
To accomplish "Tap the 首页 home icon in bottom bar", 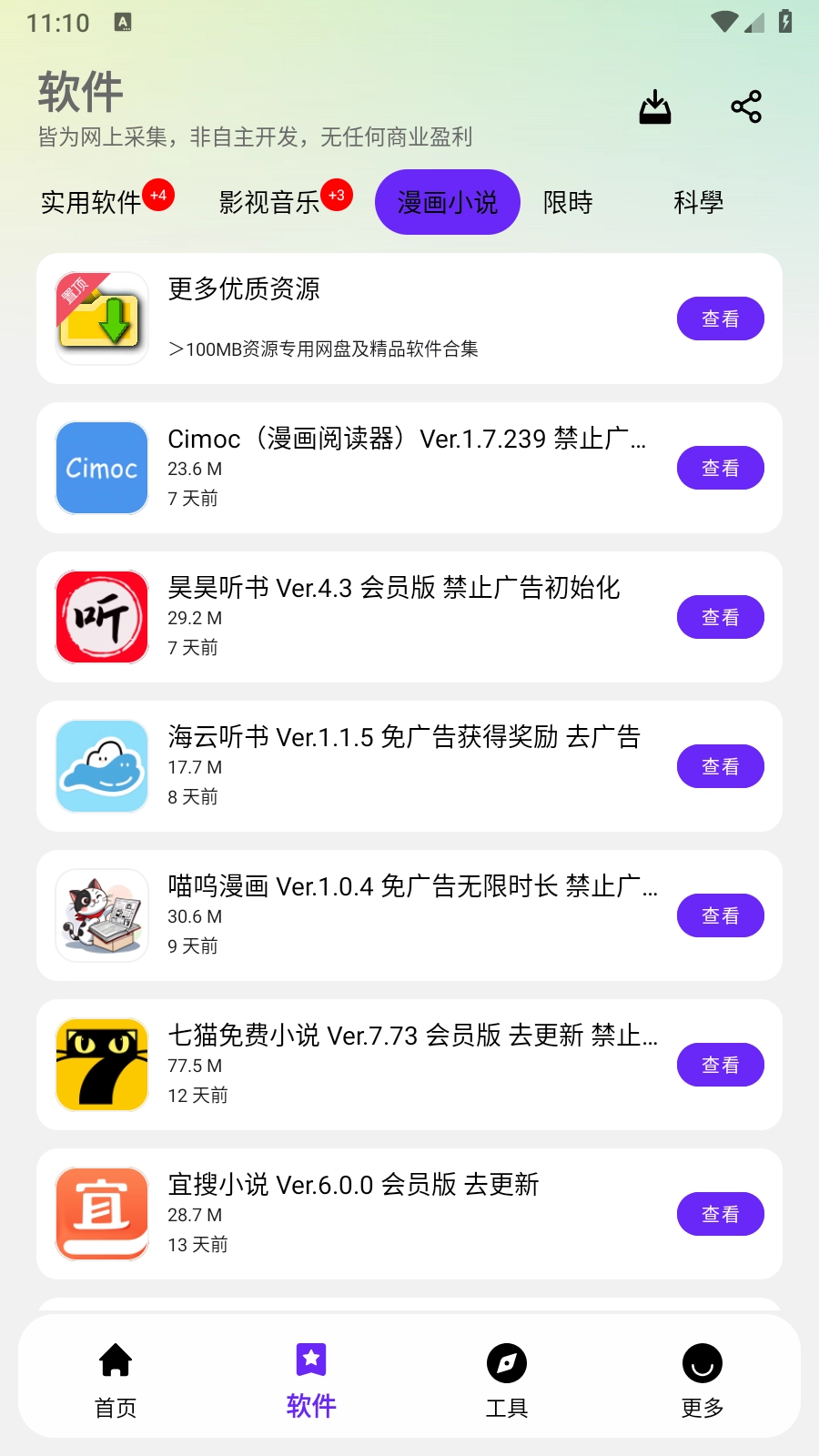I will click(115, 1362).
